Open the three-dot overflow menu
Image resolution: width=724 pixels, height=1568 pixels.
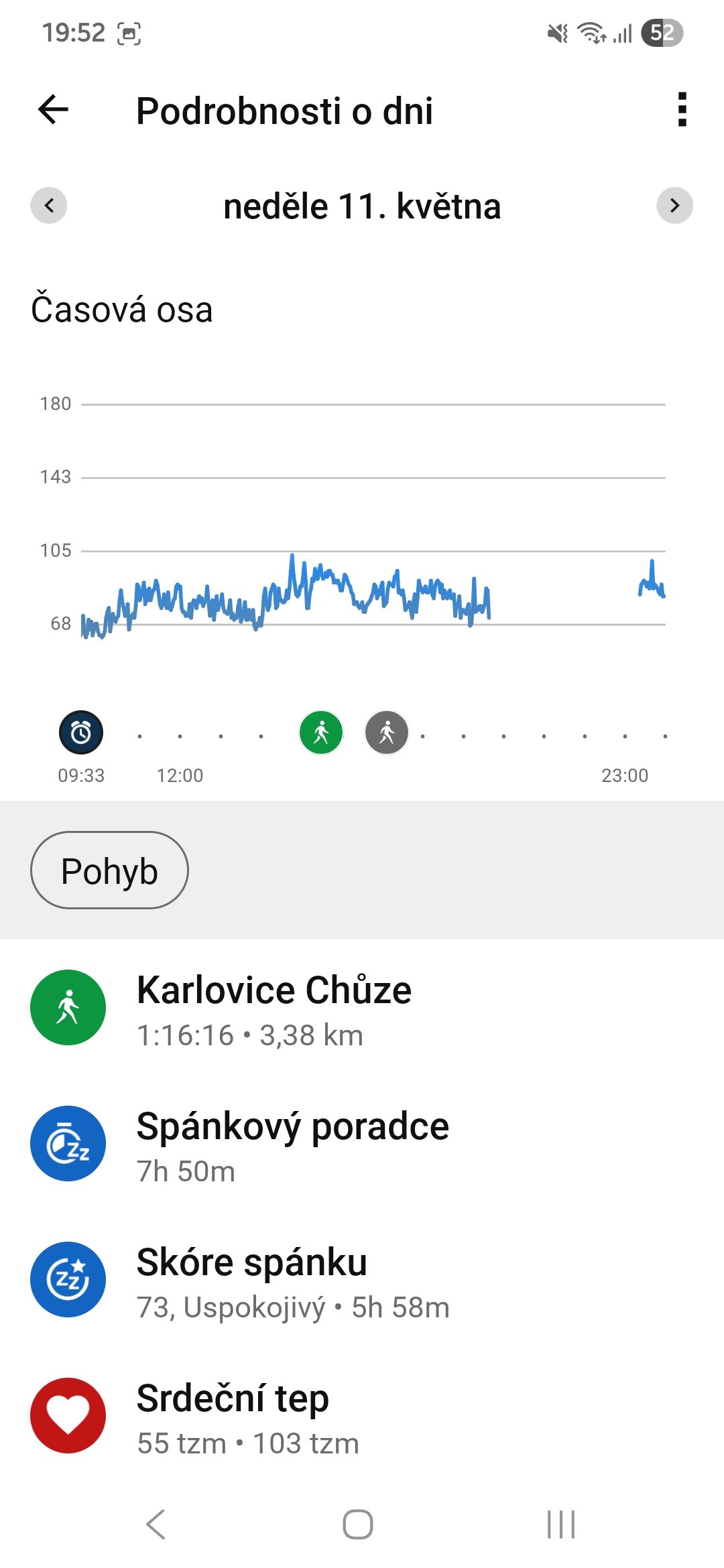[x=682, y=110]
